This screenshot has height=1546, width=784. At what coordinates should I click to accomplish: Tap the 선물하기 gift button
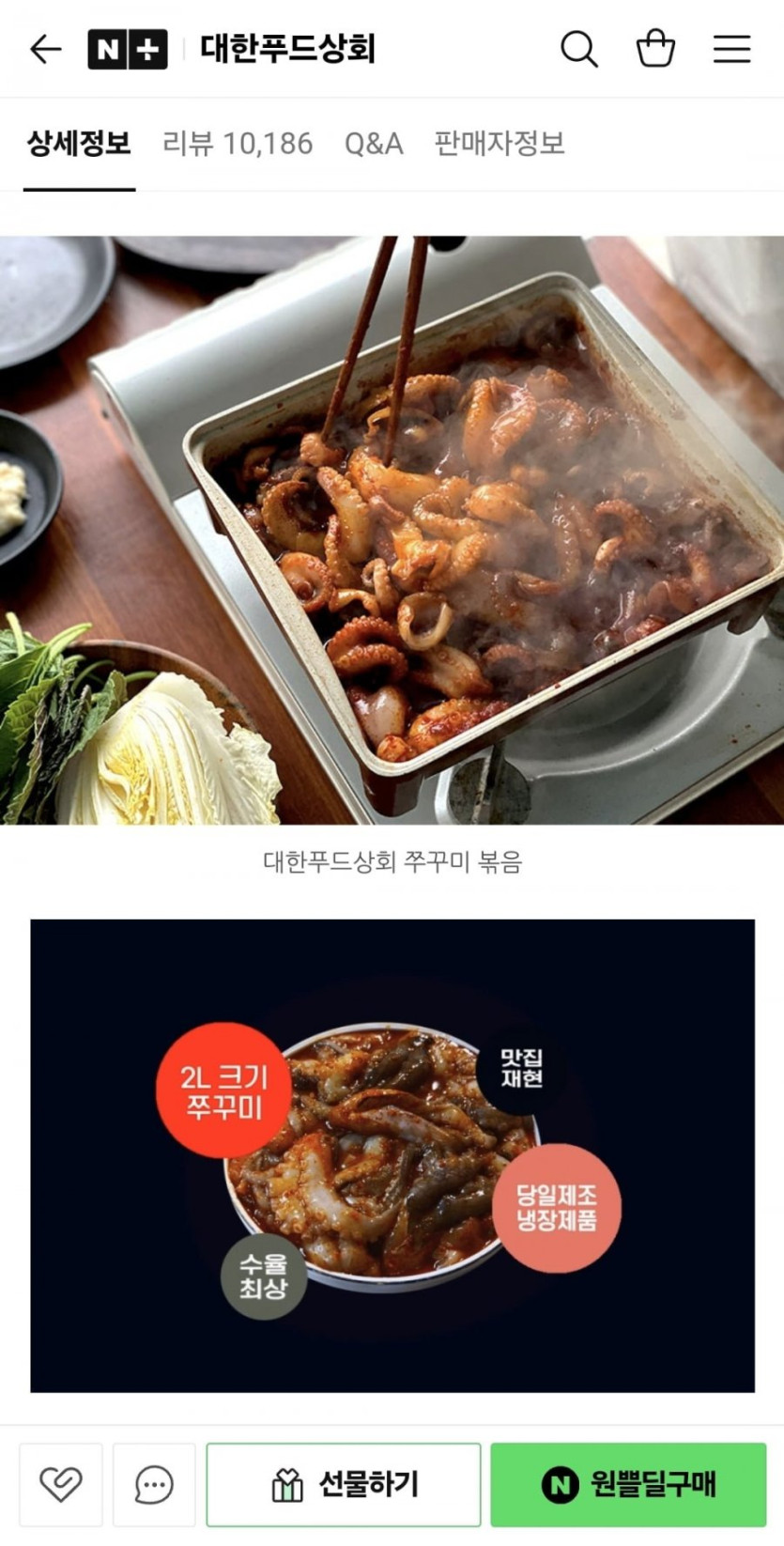click(344, 1484)
